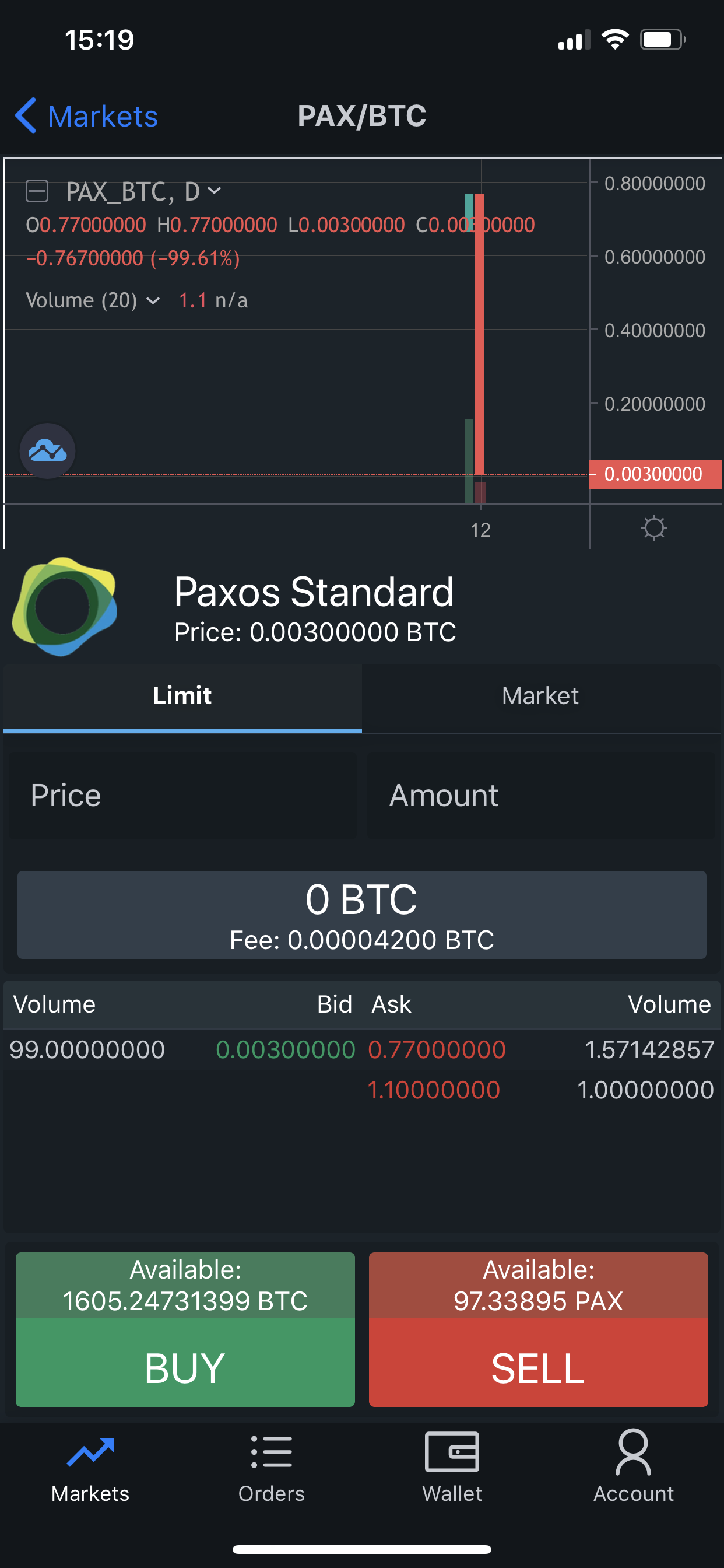Screen dimensions: 724x1568
Task: Switch to the Limit order tab
Action: point(182,696)
